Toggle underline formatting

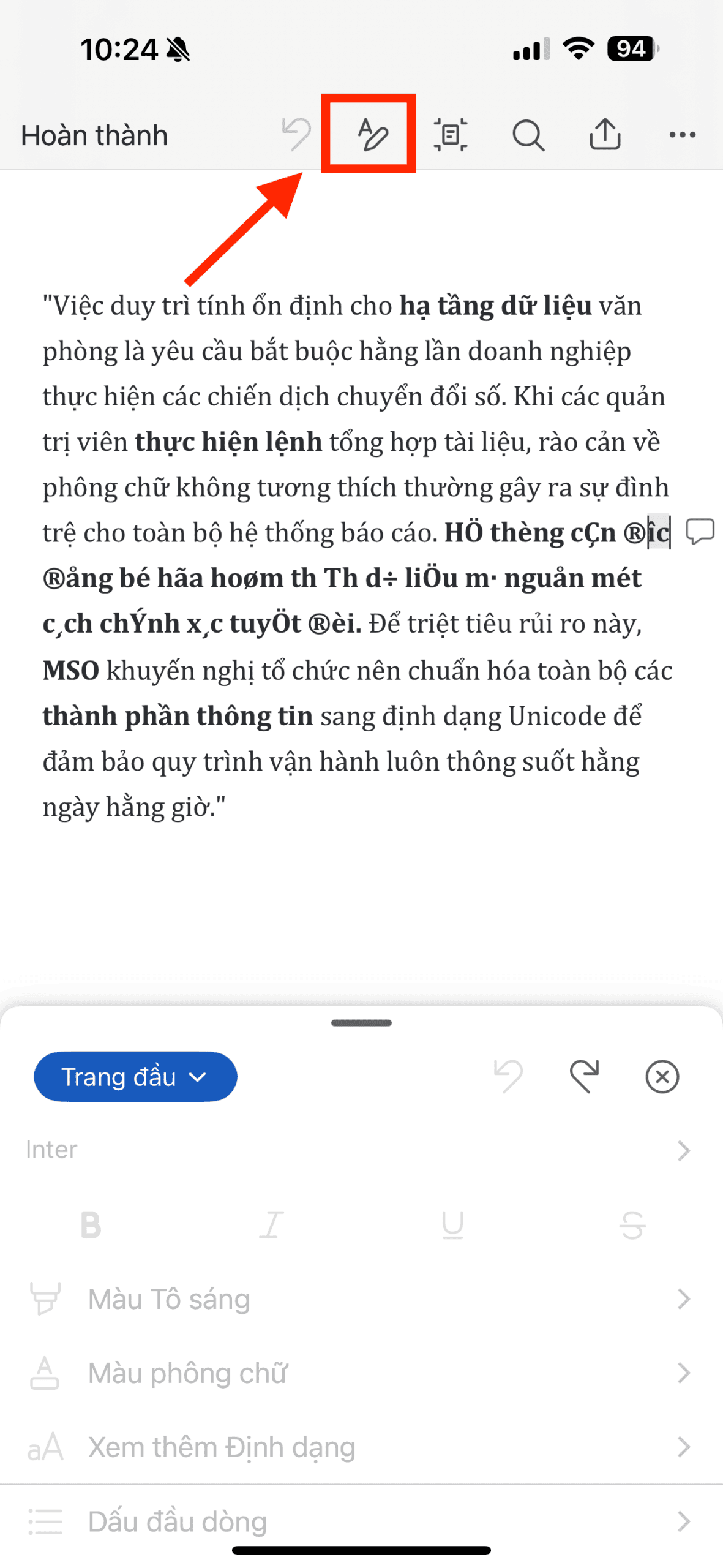(452, 1225)
